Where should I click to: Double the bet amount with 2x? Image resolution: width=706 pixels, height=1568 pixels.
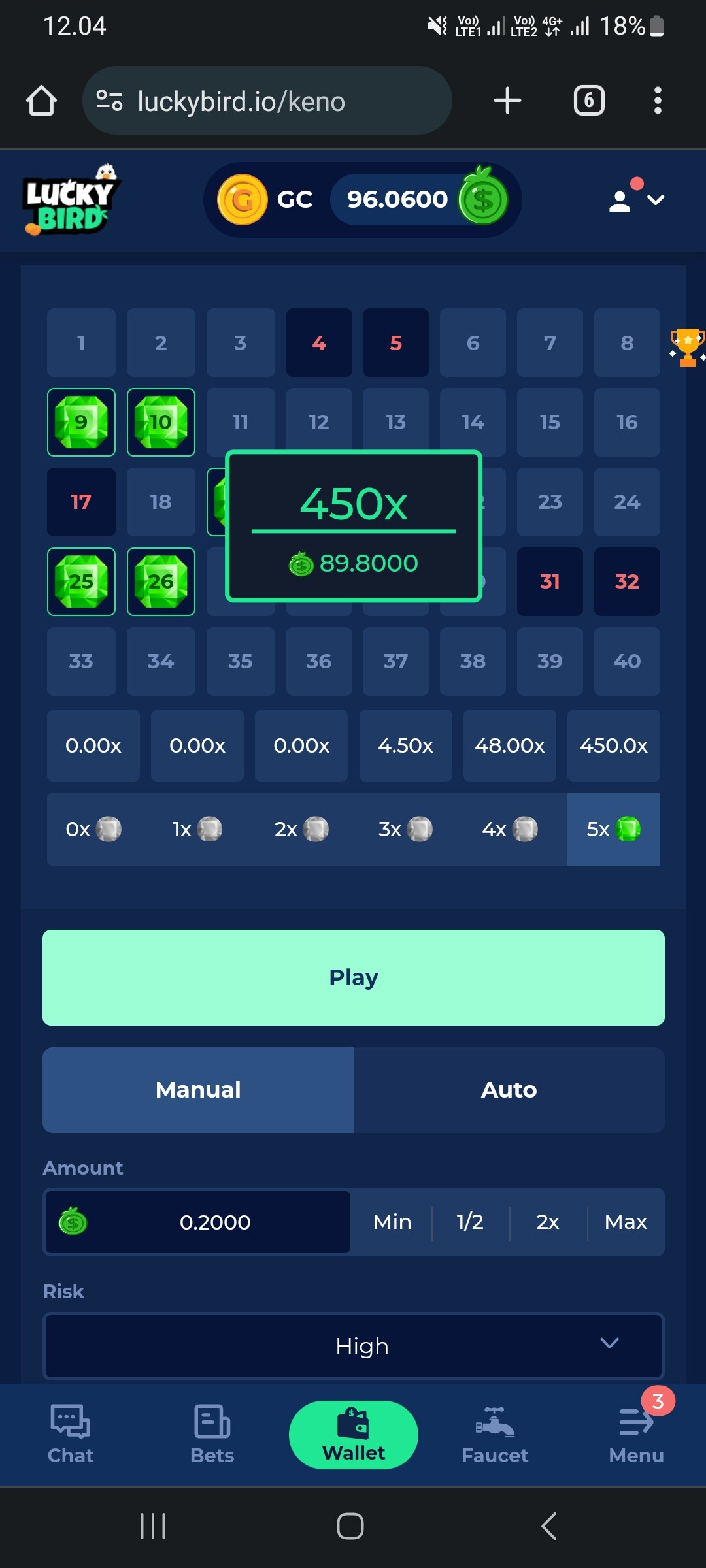548,1222
